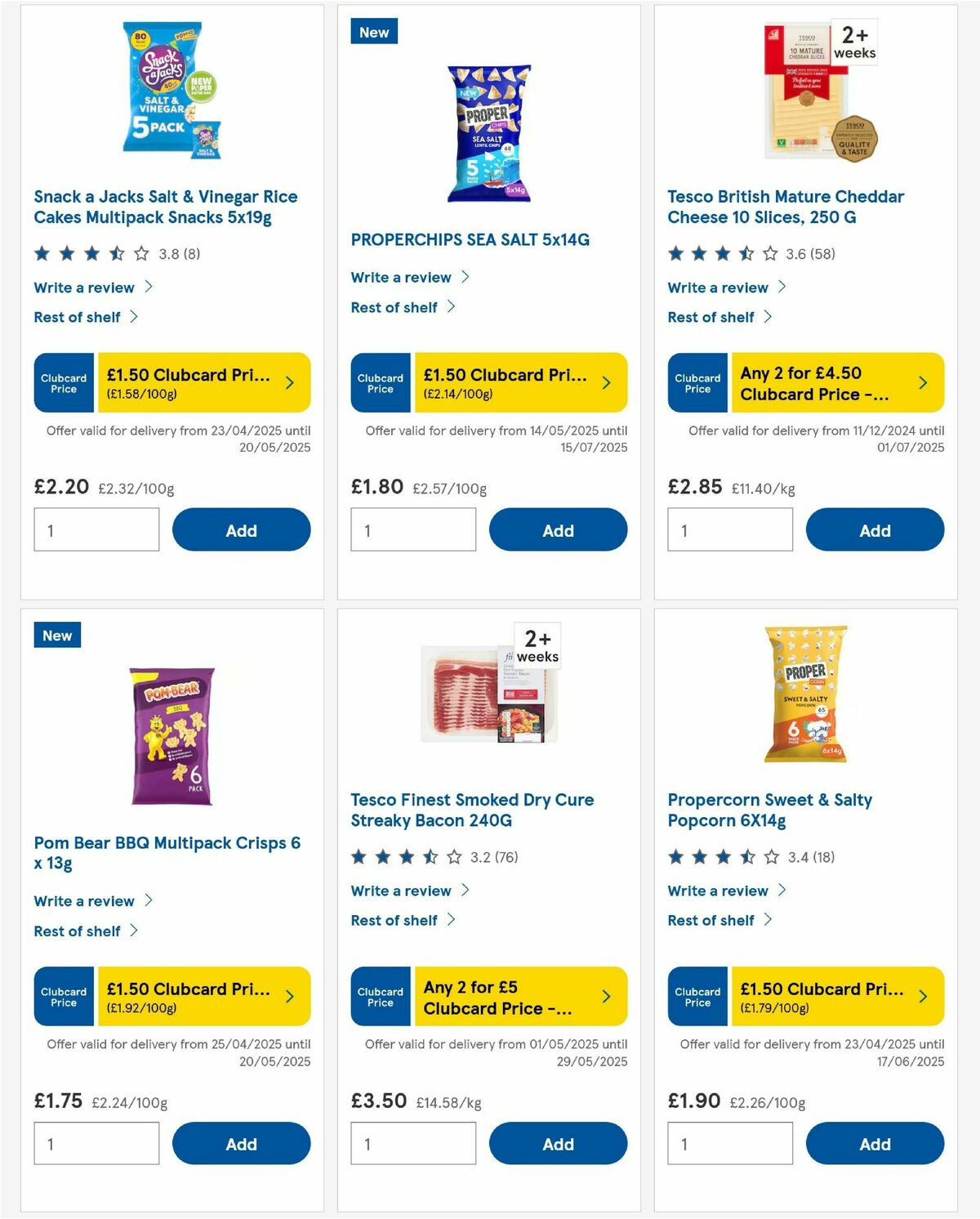Click the Pom Bear Clubcard offer chevron
This screenshot has height=1219, width=980.
point(290,996)
